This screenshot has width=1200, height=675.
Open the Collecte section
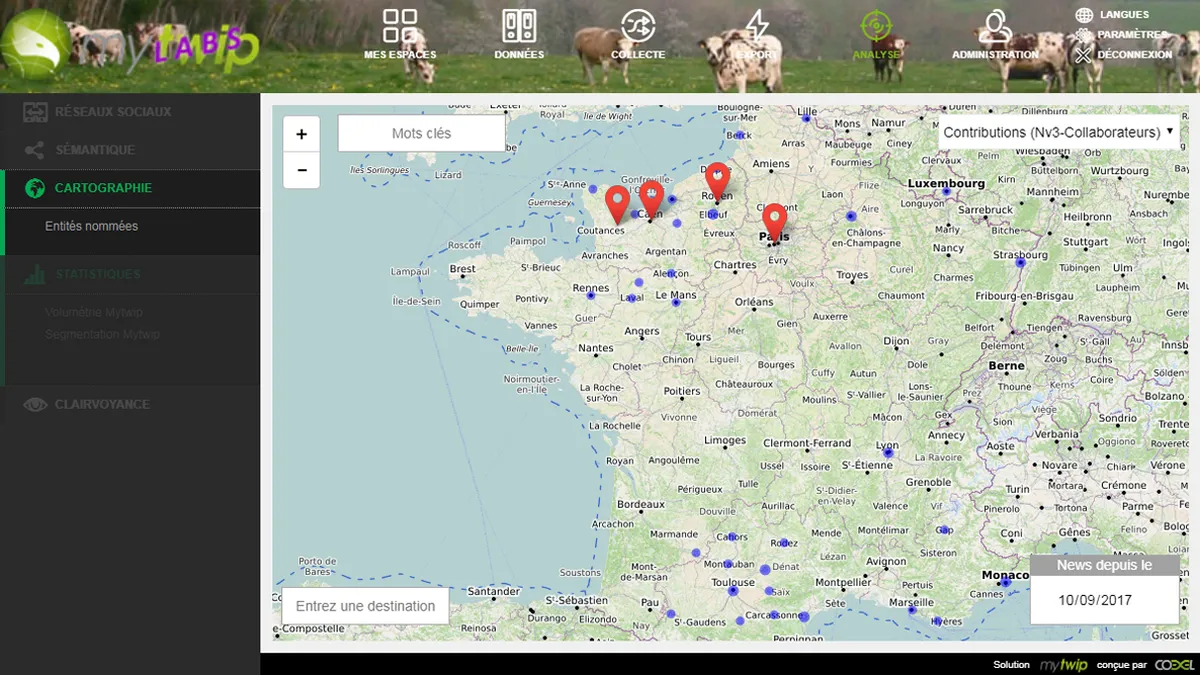point(638,34)
